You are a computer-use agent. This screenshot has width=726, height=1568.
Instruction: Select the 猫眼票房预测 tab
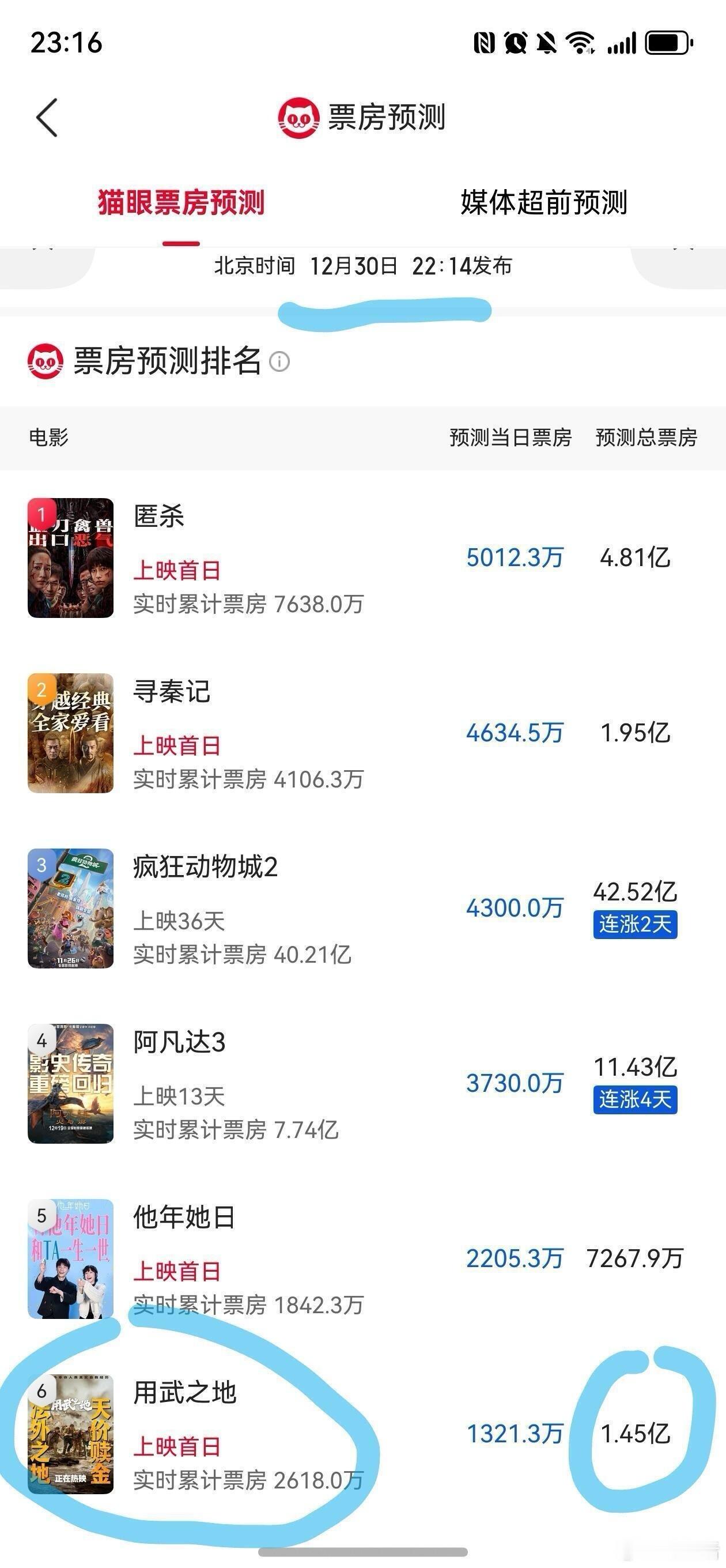pyautogui.click(x=181, y=202)
